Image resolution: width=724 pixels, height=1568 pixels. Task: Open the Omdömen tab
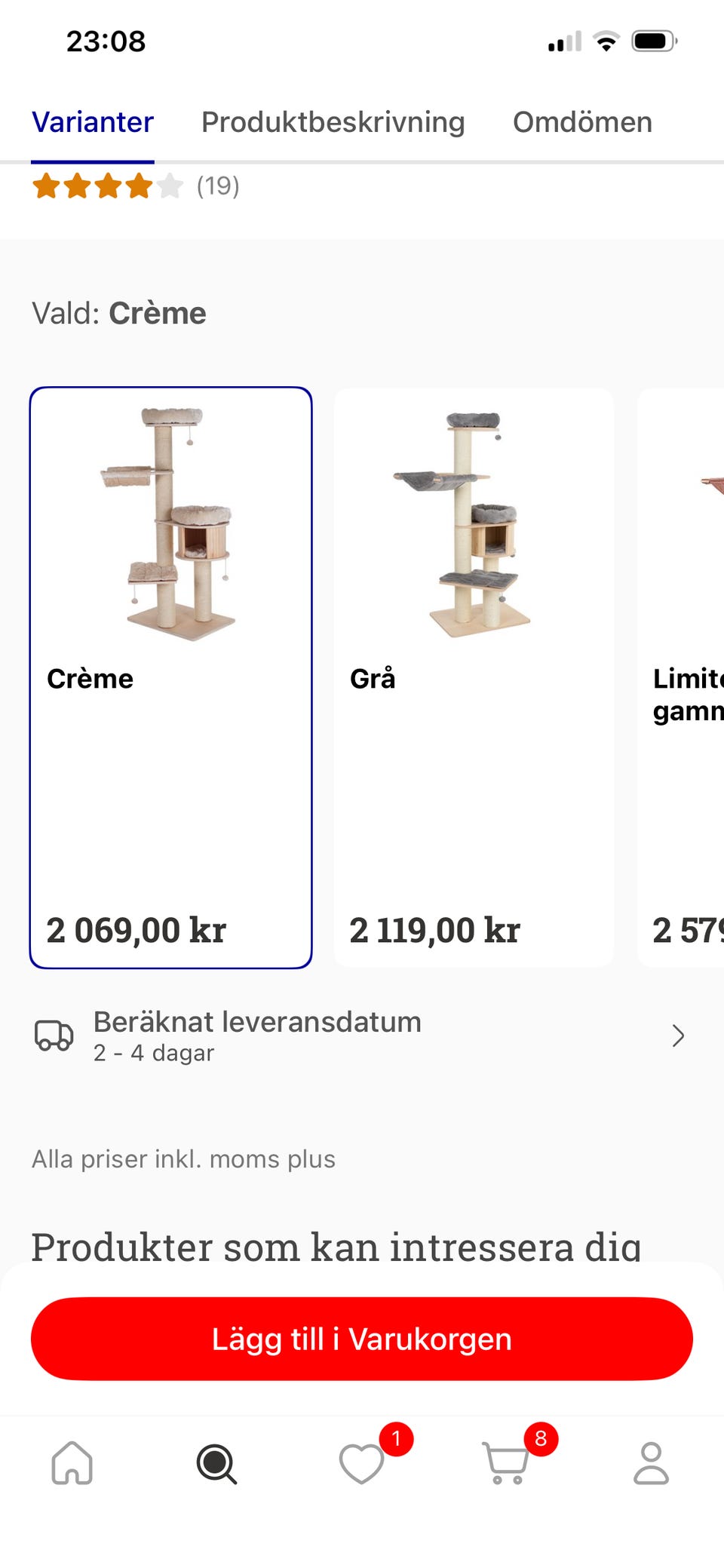tap(582, 121)
